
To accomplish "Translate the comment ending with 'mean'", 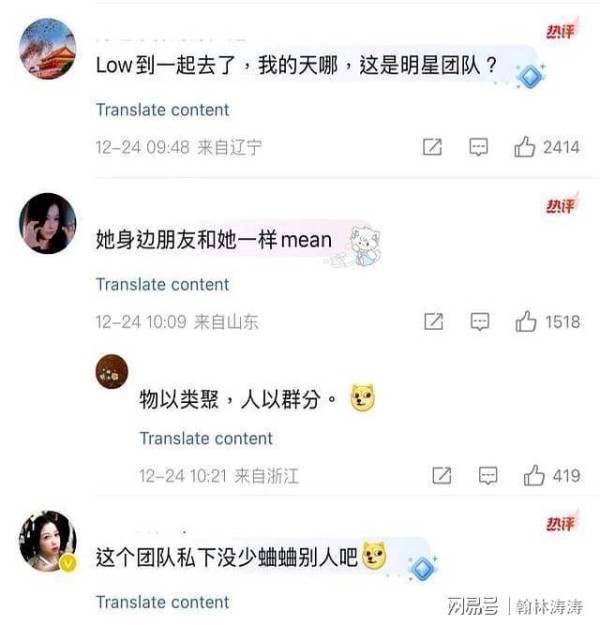I will (162, 285).
